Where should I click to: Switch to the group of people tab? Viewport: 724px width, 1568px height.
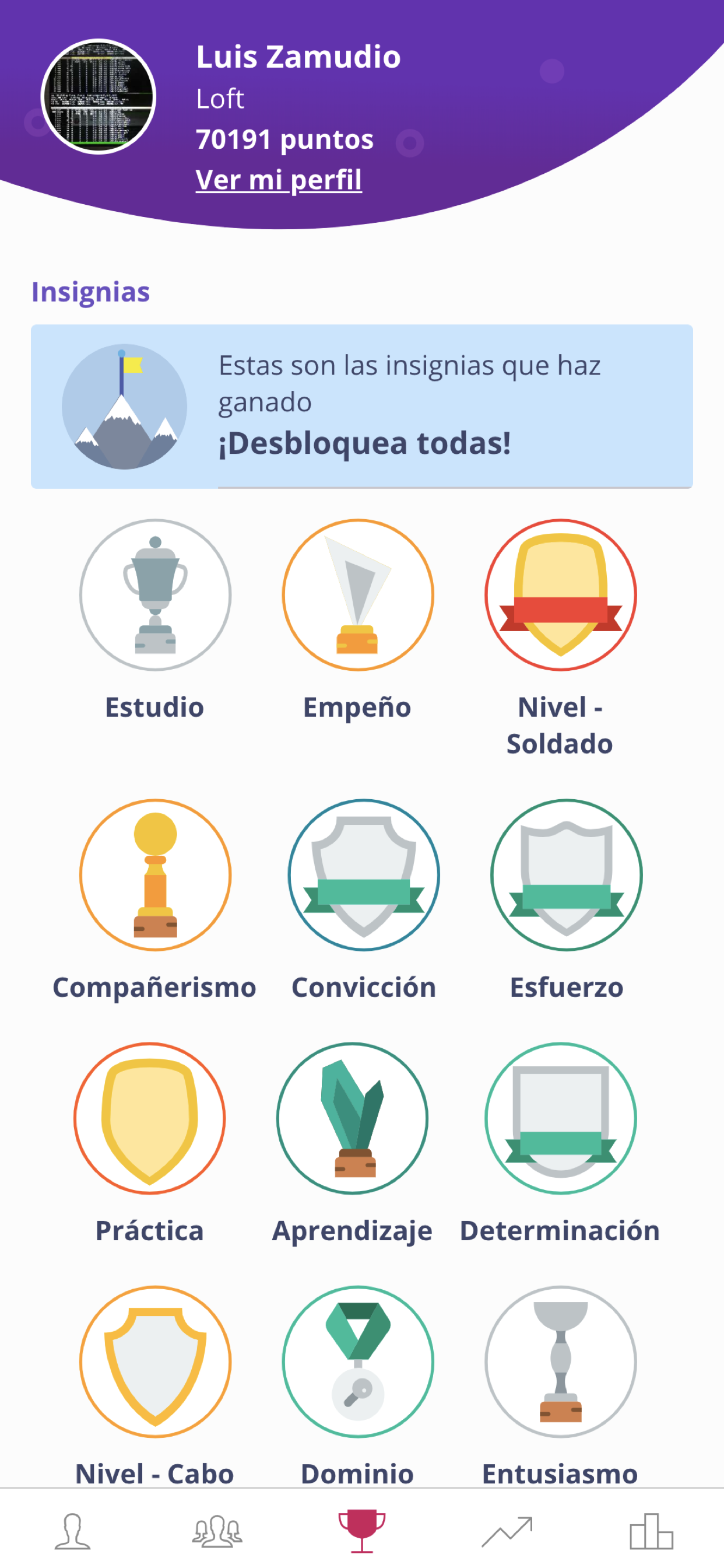click(x=217, y=1531)
